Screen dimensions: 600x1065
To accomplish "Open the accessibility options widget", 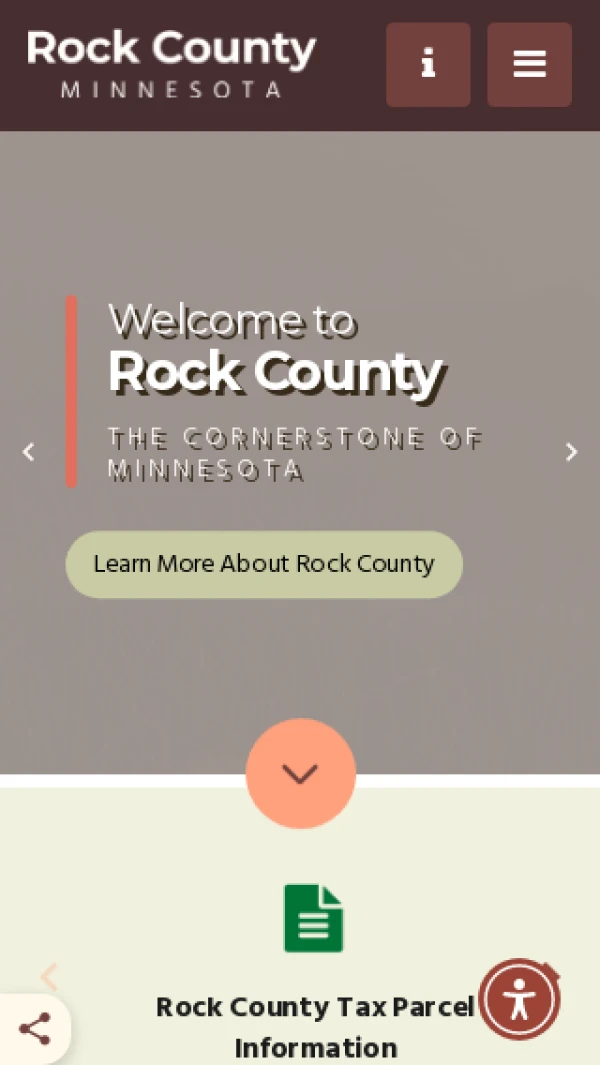I will (519, 999).
